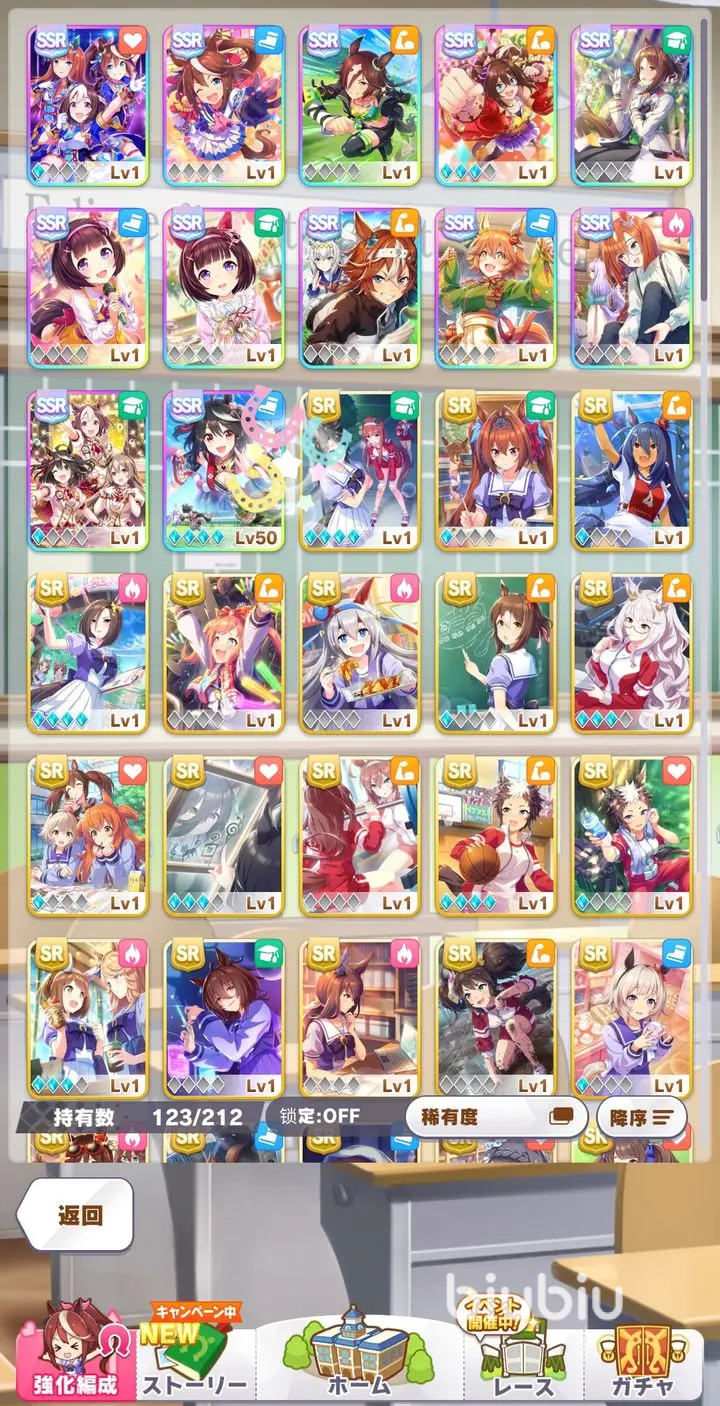The height and width of the screenshot is (1406, 720).
Task: Open the 稀有度 filter options
Action: click(495, 1116)
